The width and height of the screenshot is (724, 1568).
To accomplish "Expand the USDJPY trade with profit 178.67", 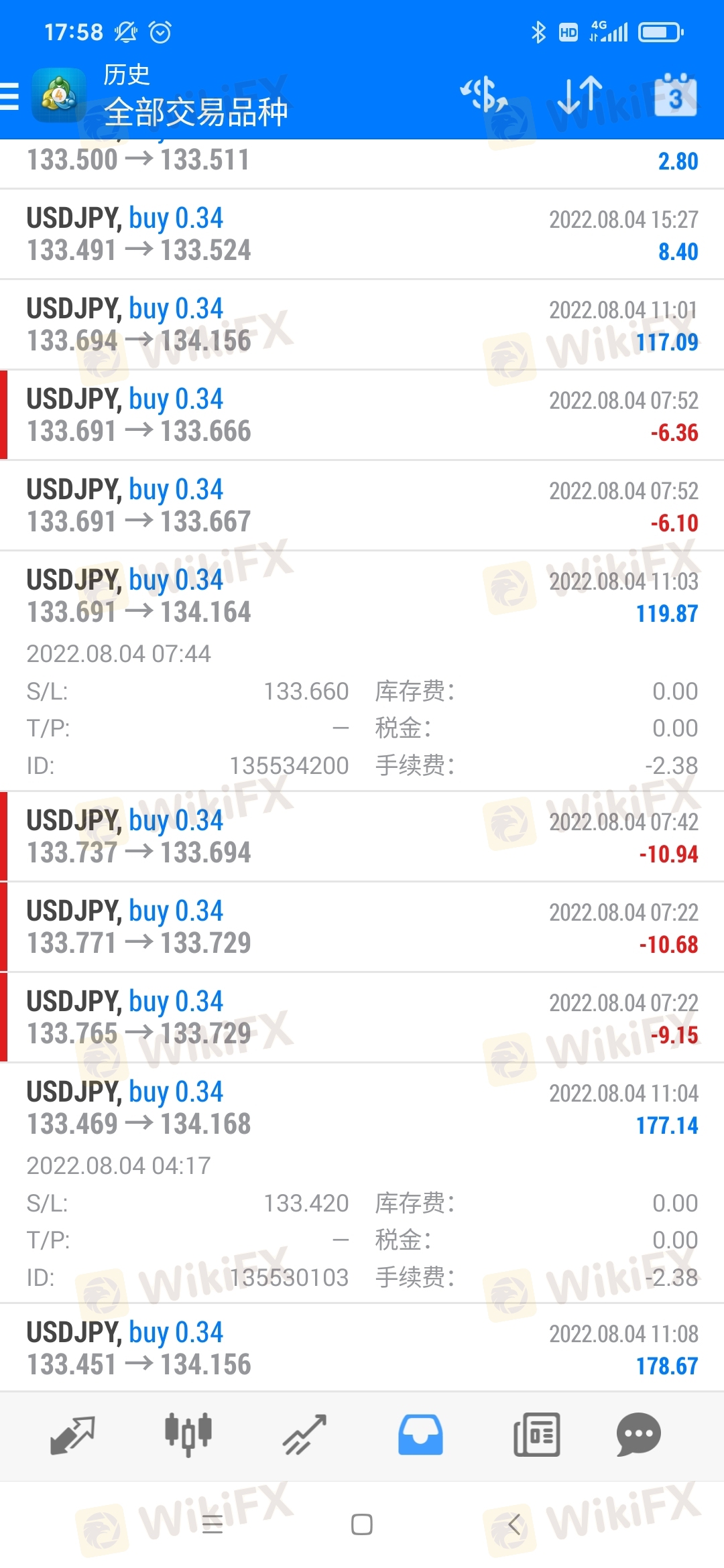I will click(362, 1348).
